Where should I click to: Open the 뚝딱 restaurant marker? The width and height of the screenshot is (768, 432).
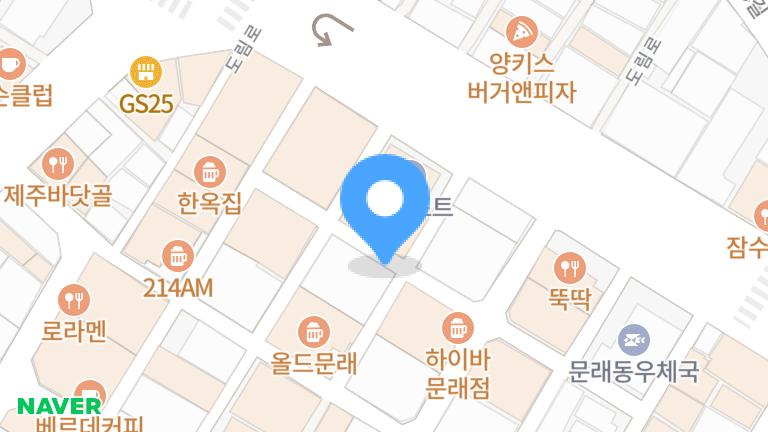tap(570, 266)
